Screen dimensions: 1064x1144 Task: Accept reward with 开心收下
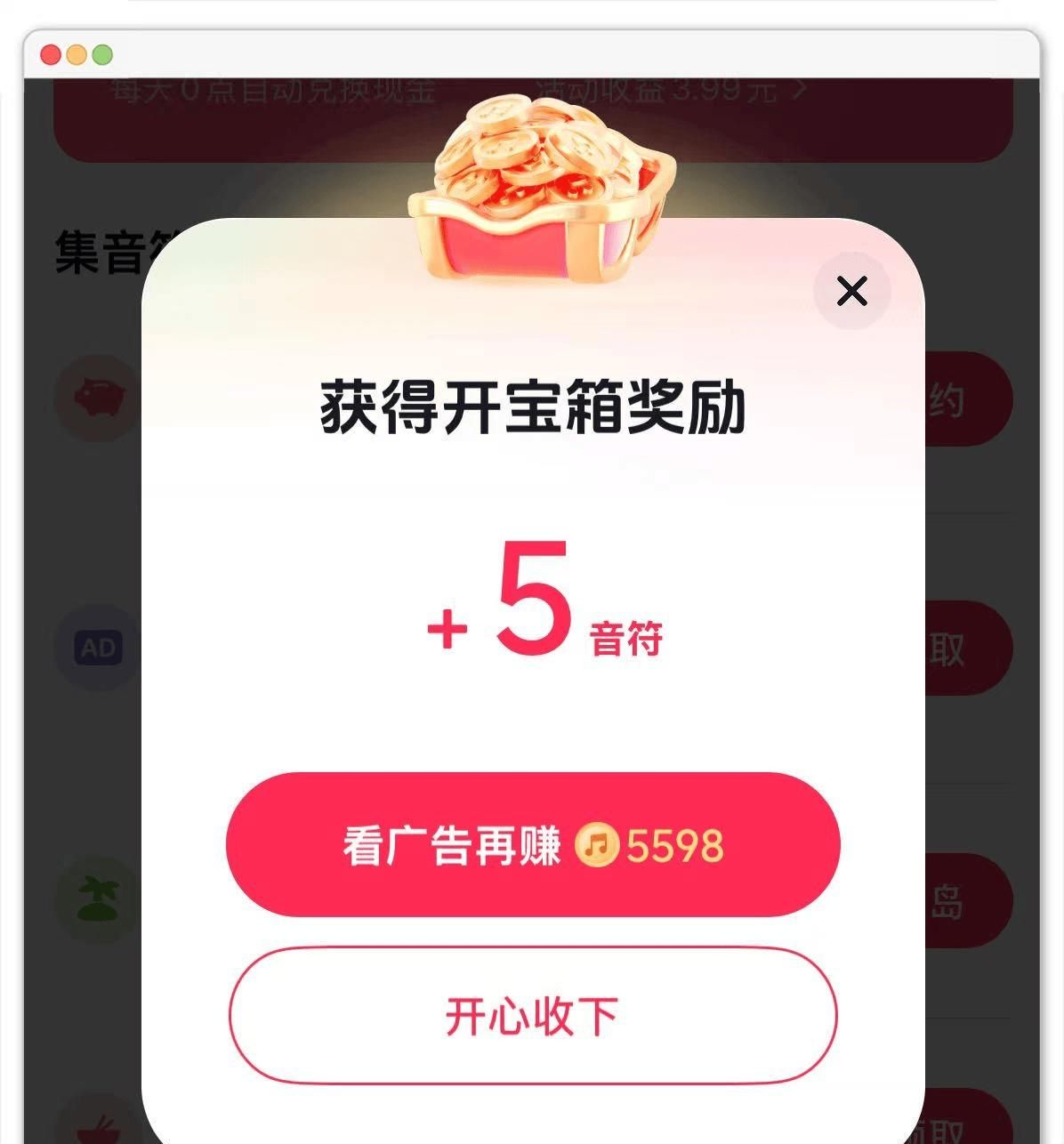click(x=533, y=1015)
